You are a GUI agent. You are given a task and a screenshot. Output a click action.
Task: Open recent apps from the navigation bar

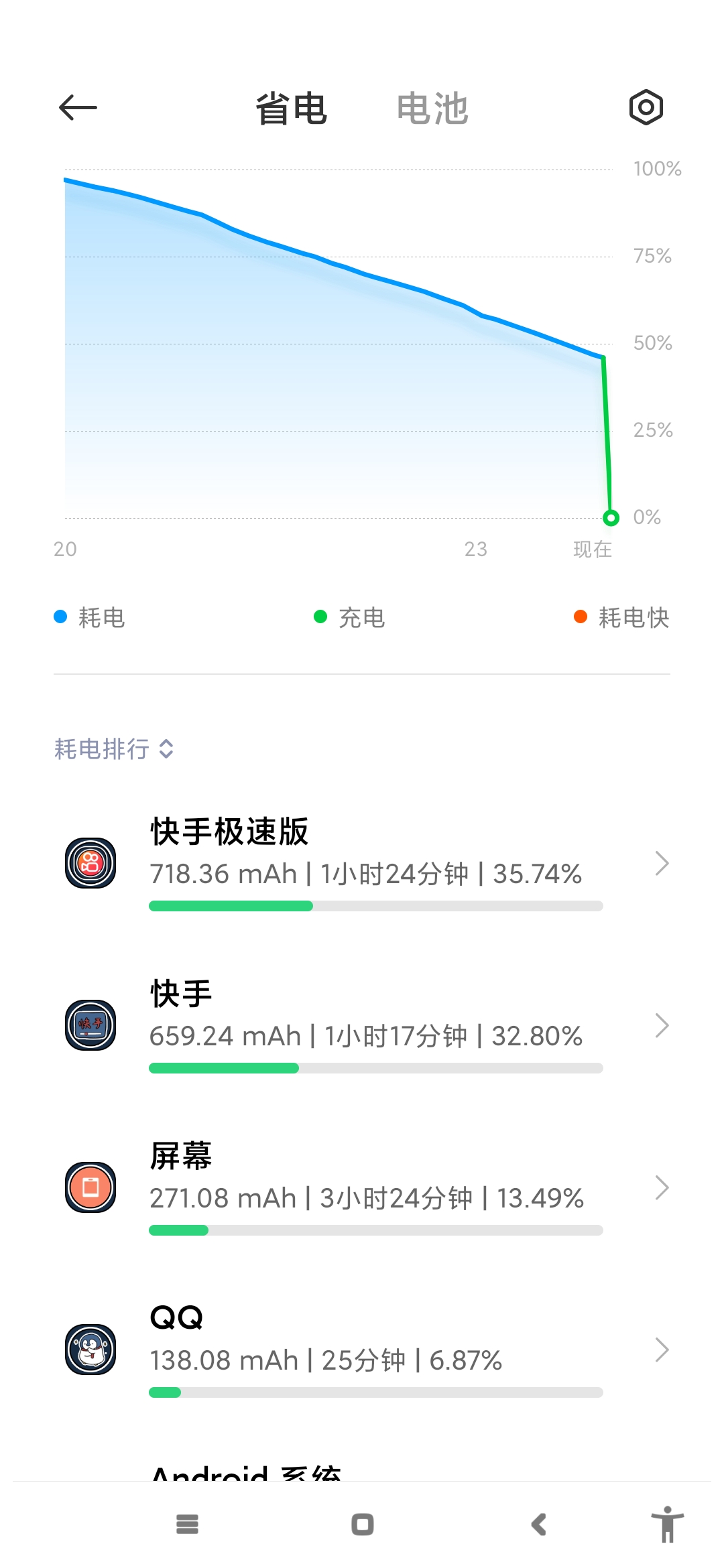point(187,1524)
